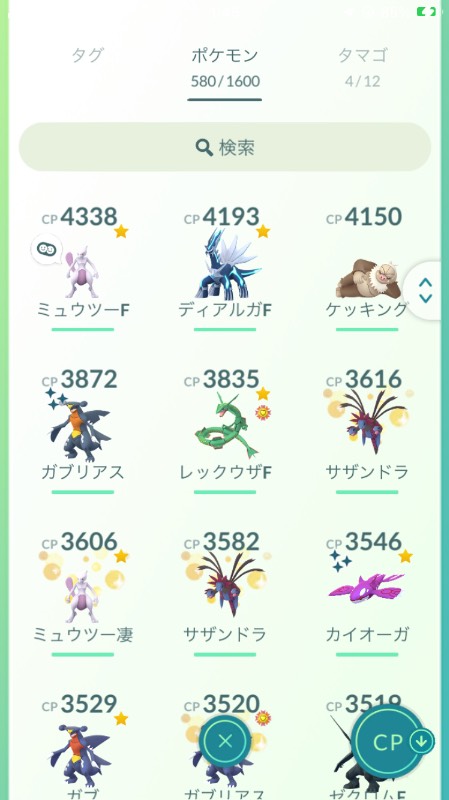This screenshot has width=449, height=800.
Task: Change the CP sort order
Action: (x=392, y=742)
